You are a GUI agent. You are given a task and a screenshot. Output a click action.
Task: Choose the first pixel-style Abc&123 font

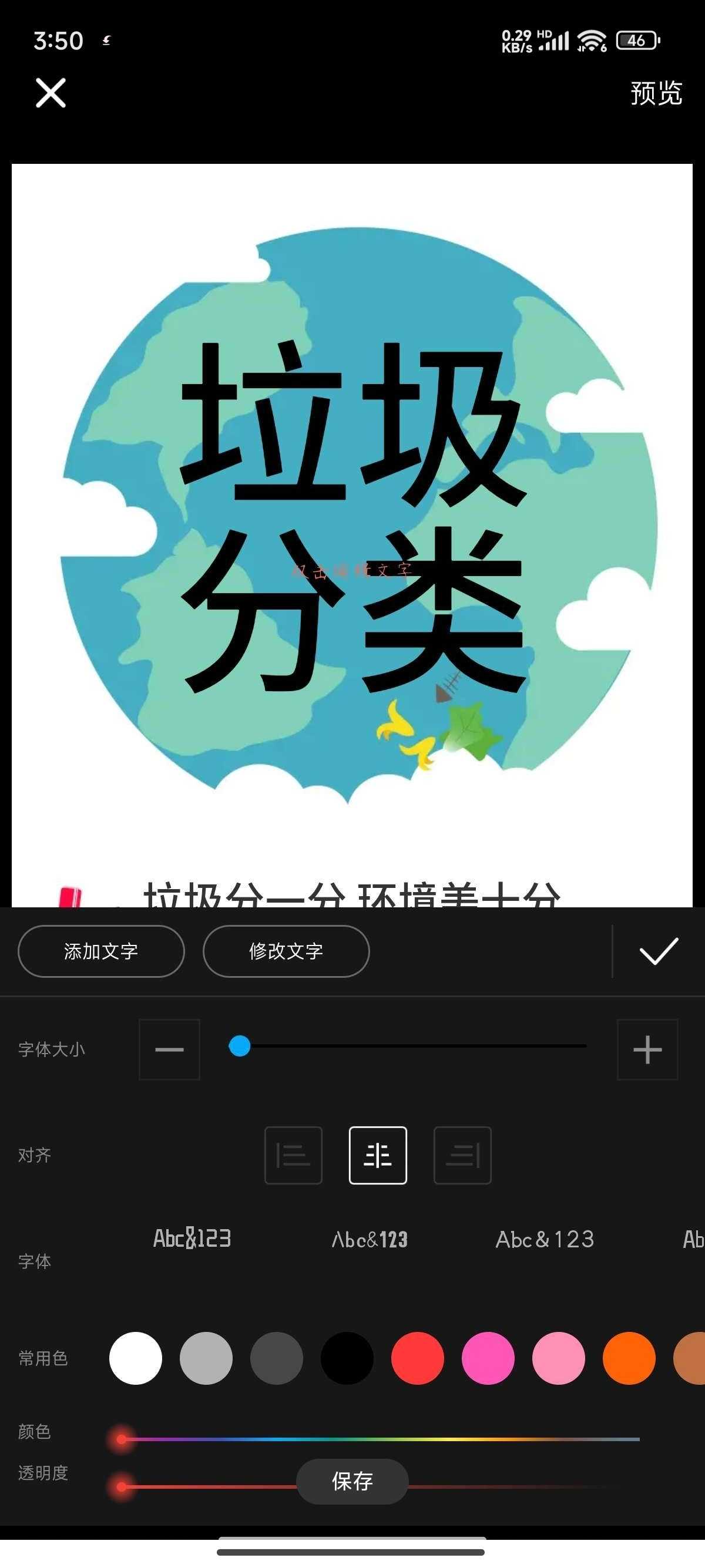[x=192, y=1238]
